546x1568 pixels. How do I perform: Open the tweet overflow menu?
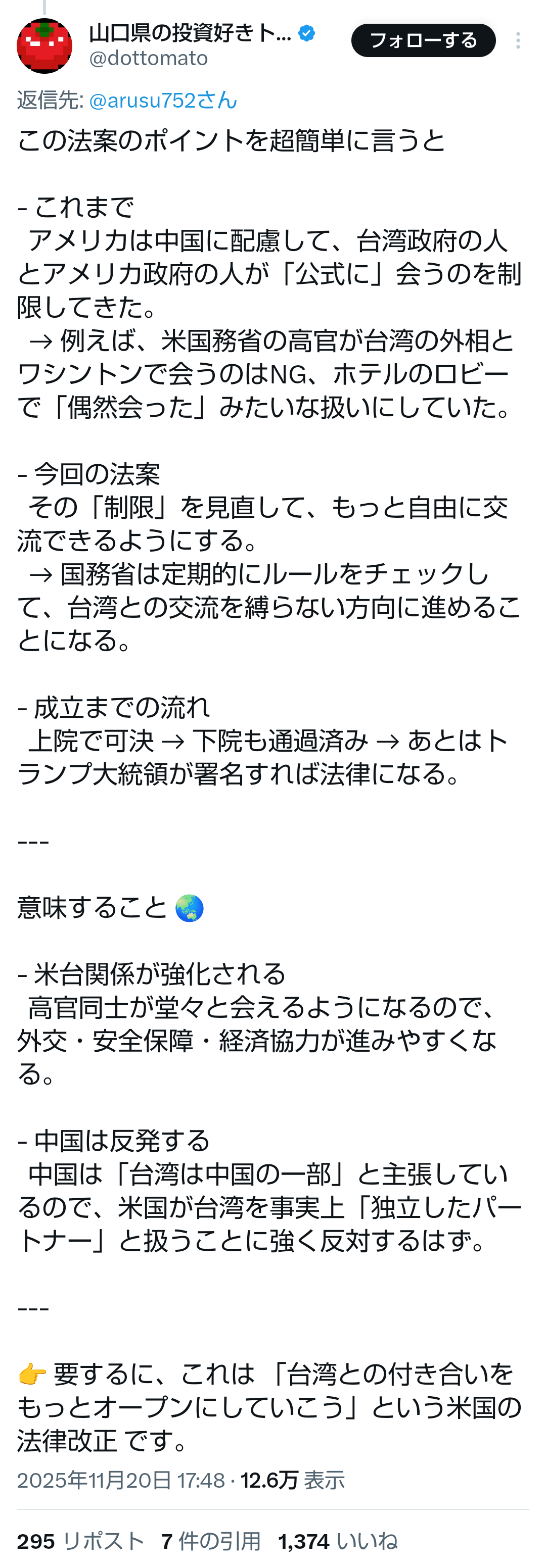click(517, 40)
